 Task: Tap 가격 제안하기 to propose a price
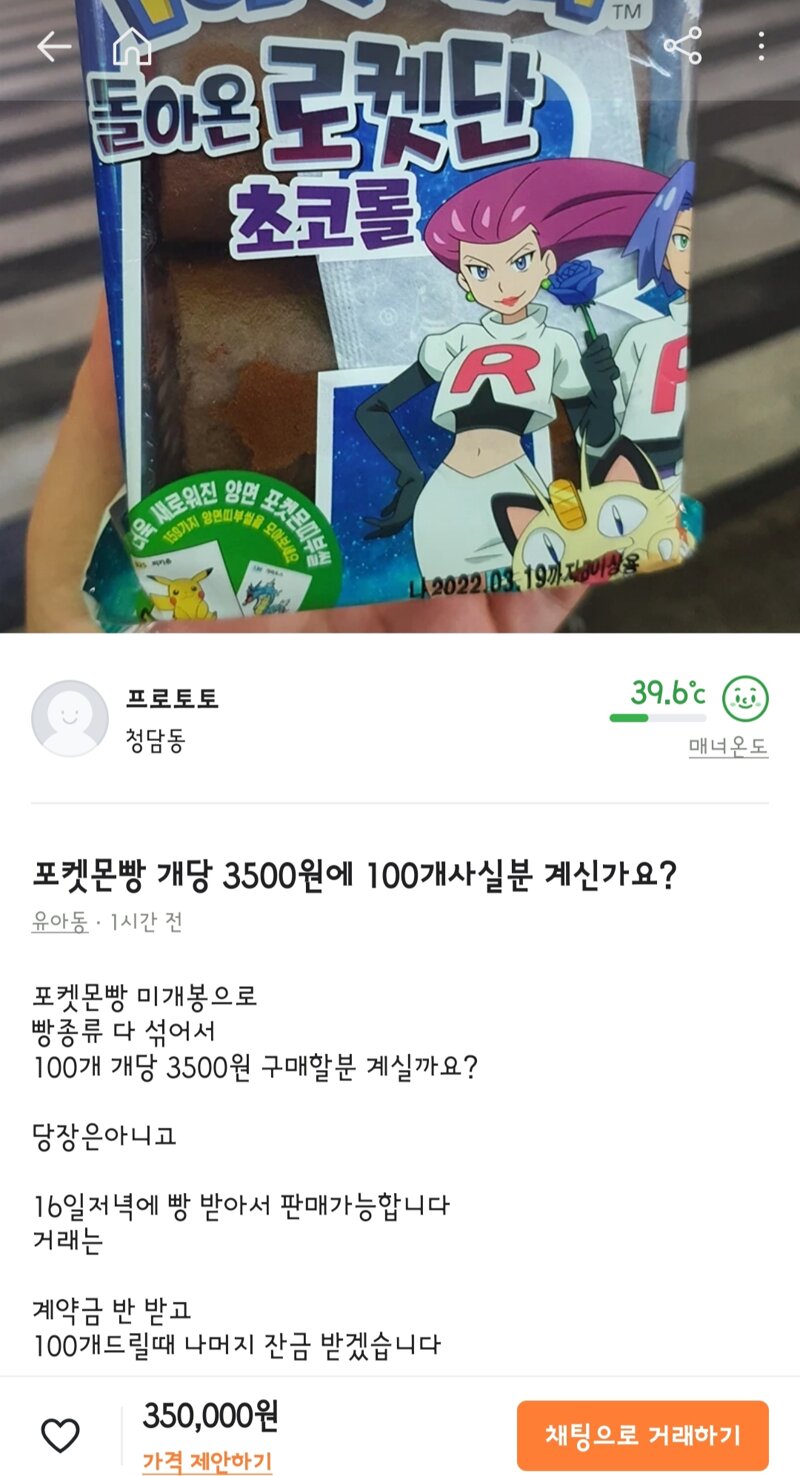207,1461
